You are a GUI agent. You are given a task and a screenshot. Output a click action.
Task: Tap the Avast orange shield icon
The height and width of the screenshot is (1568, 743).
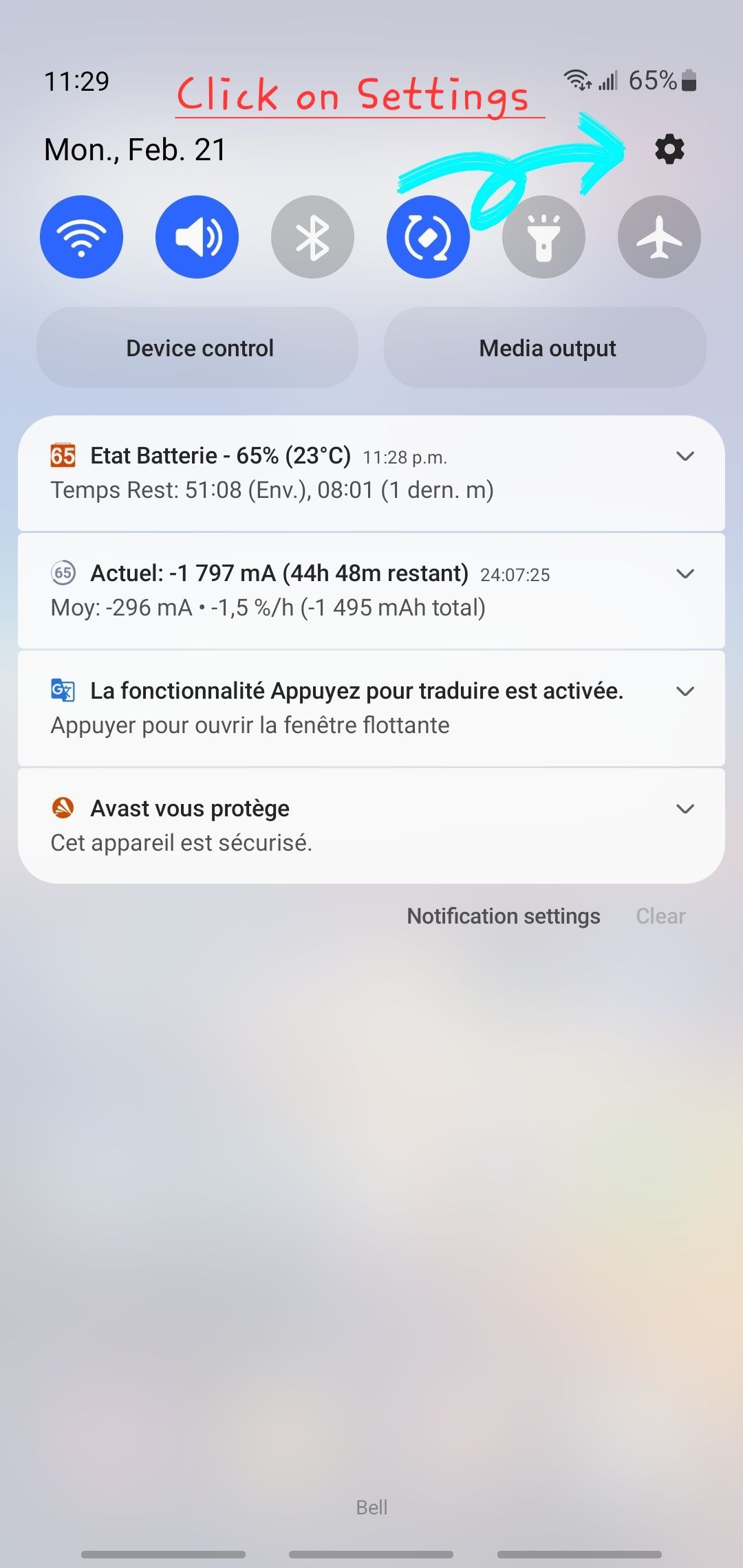pos(65,809)
